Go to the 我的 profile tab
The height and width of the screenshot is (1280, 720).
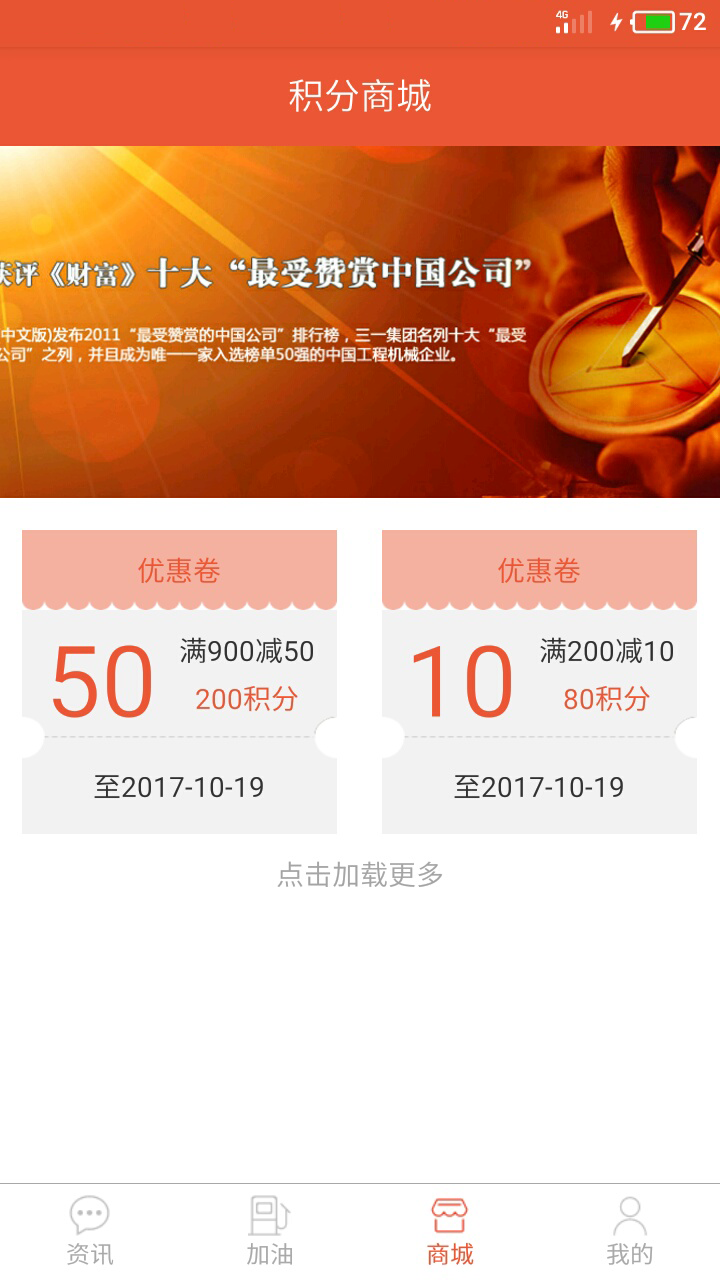click(x=630, y=1232)
